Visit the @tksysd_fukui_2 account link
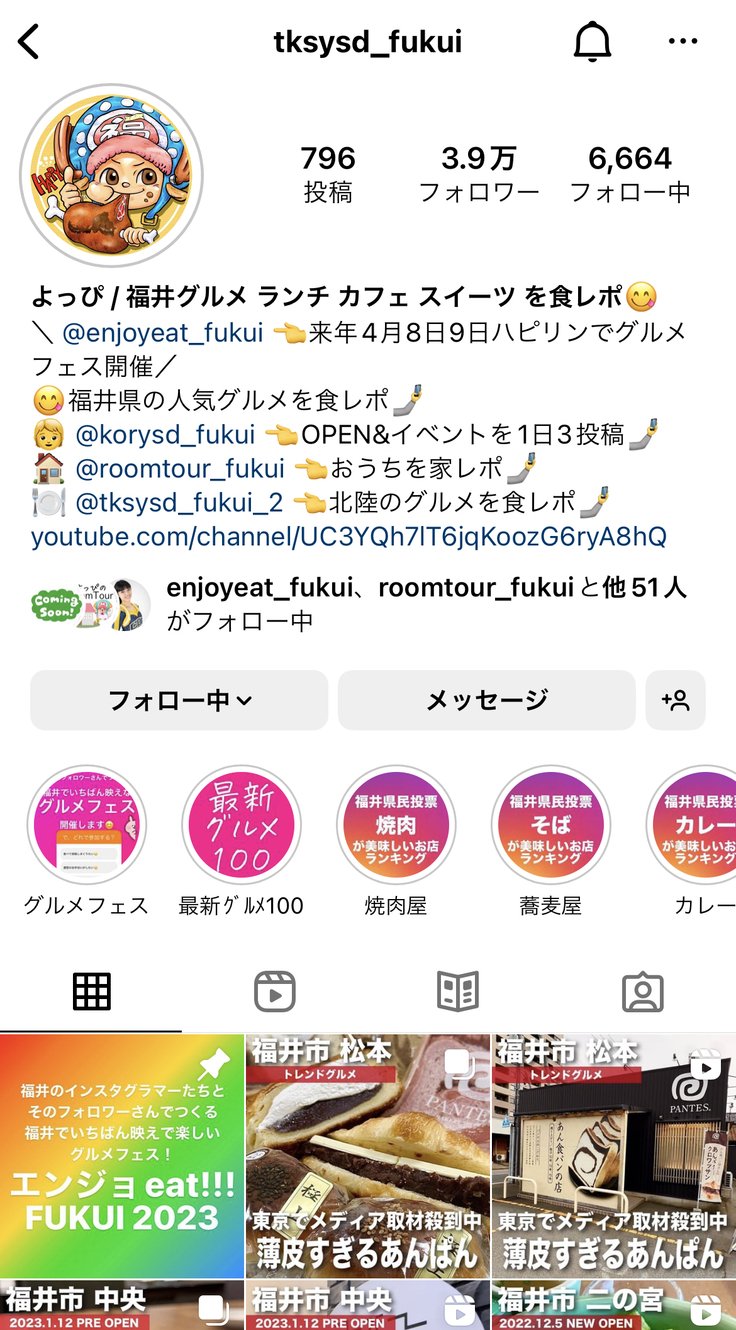Viewport: 736px width, 1330px height. [x=179, y=502]
